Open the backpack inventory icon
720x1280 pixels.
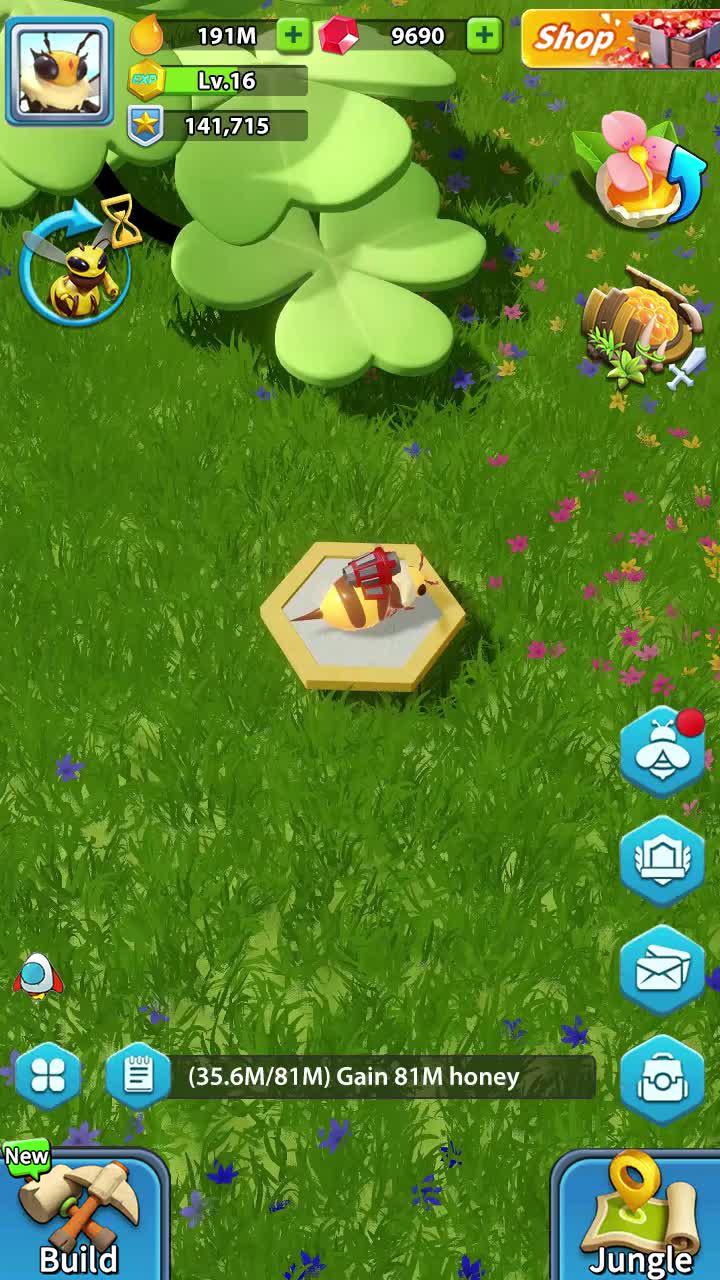[x=663, y=1080]
